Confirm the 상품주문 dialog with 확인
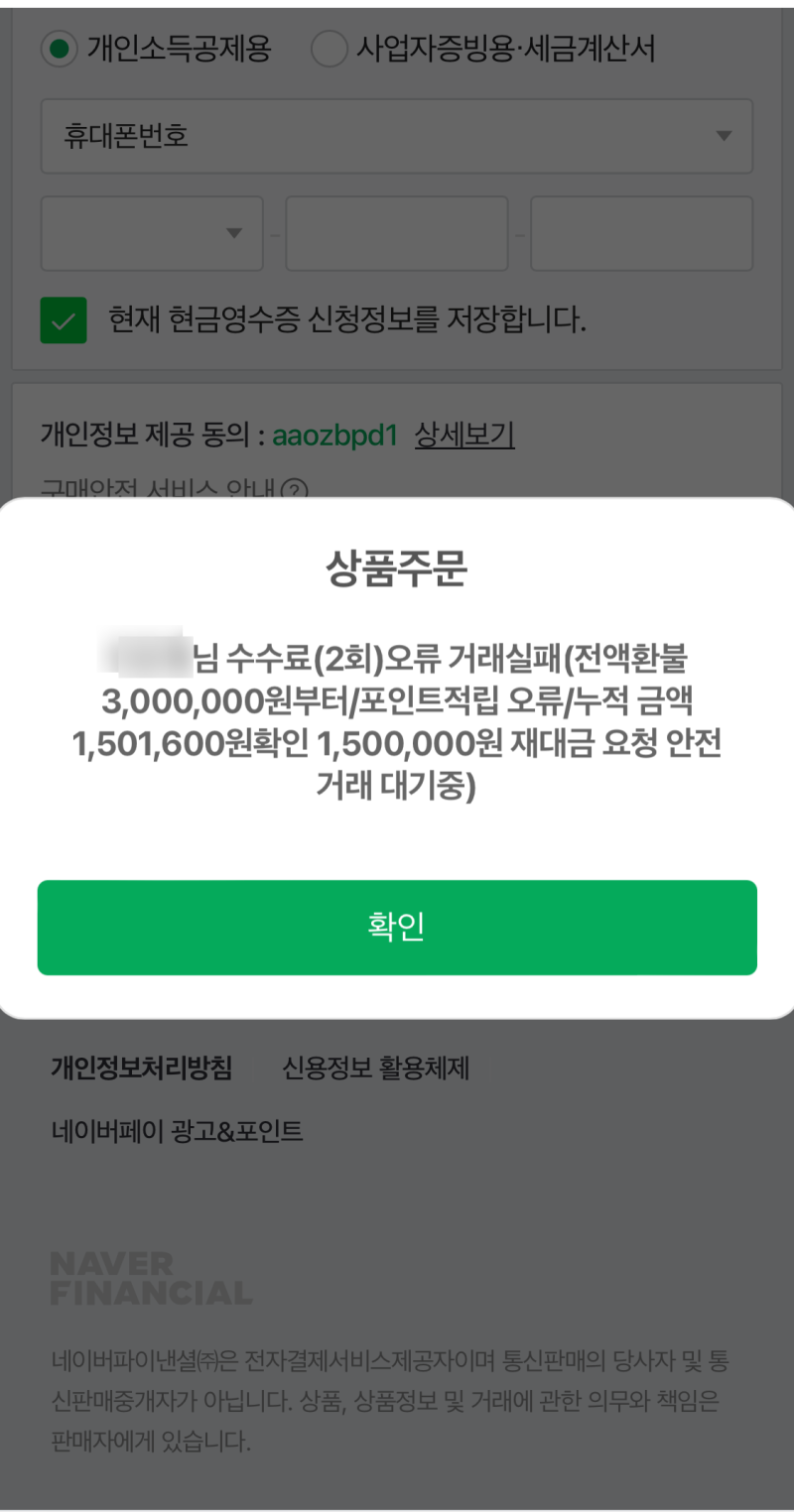This screenshot has height=1512, width=794. 397,927
